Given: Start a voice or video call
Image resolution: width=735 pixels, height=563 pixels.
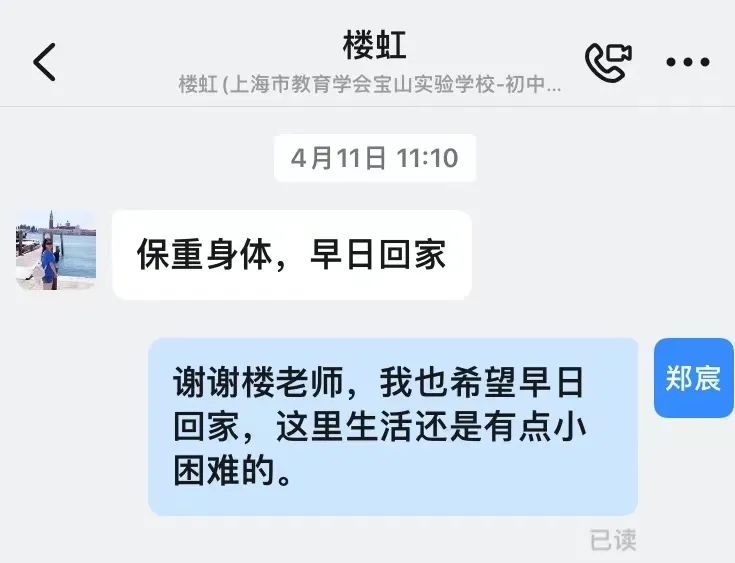Looking at the screenshot, I should (x=608, y=62).
